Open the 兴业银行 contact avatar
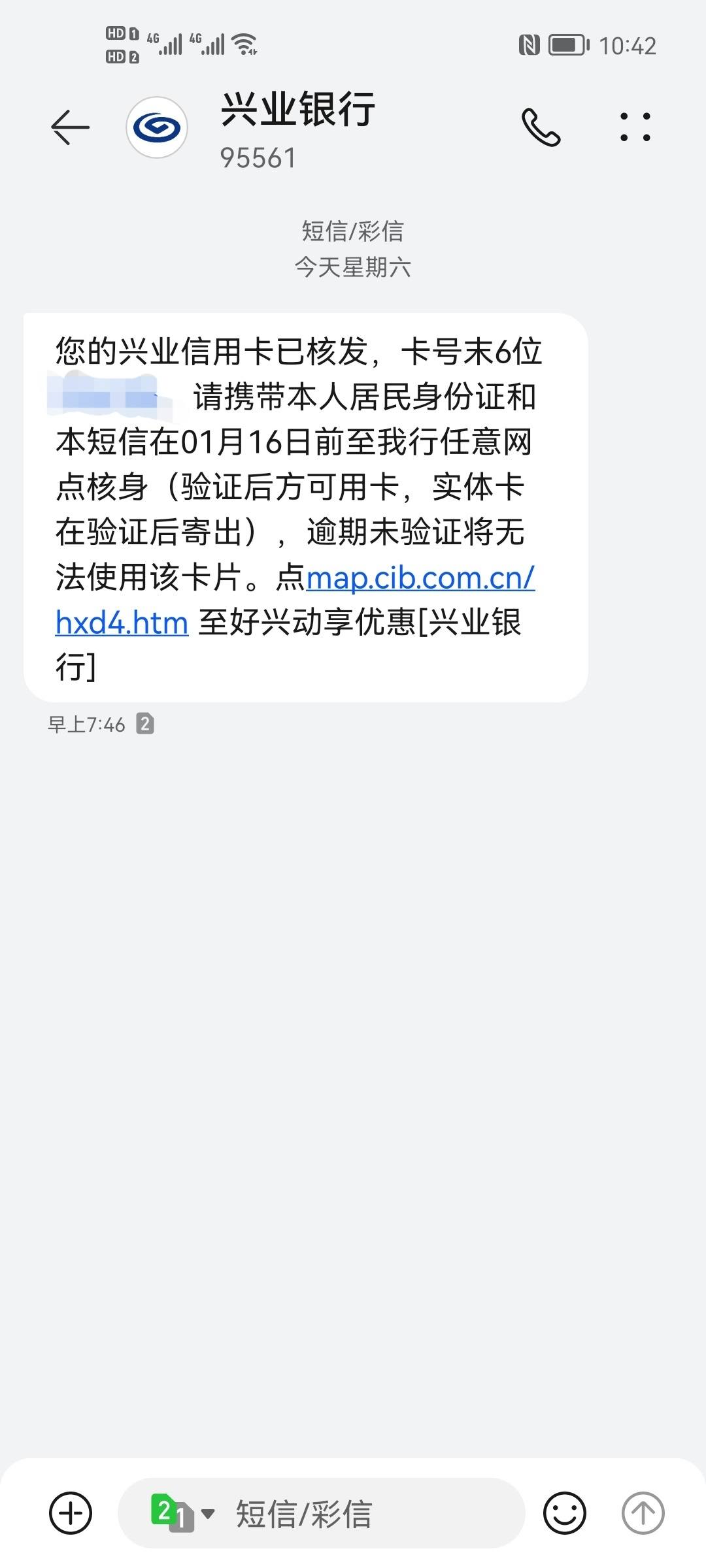The image size is (706, 1568). pos(157,127)
